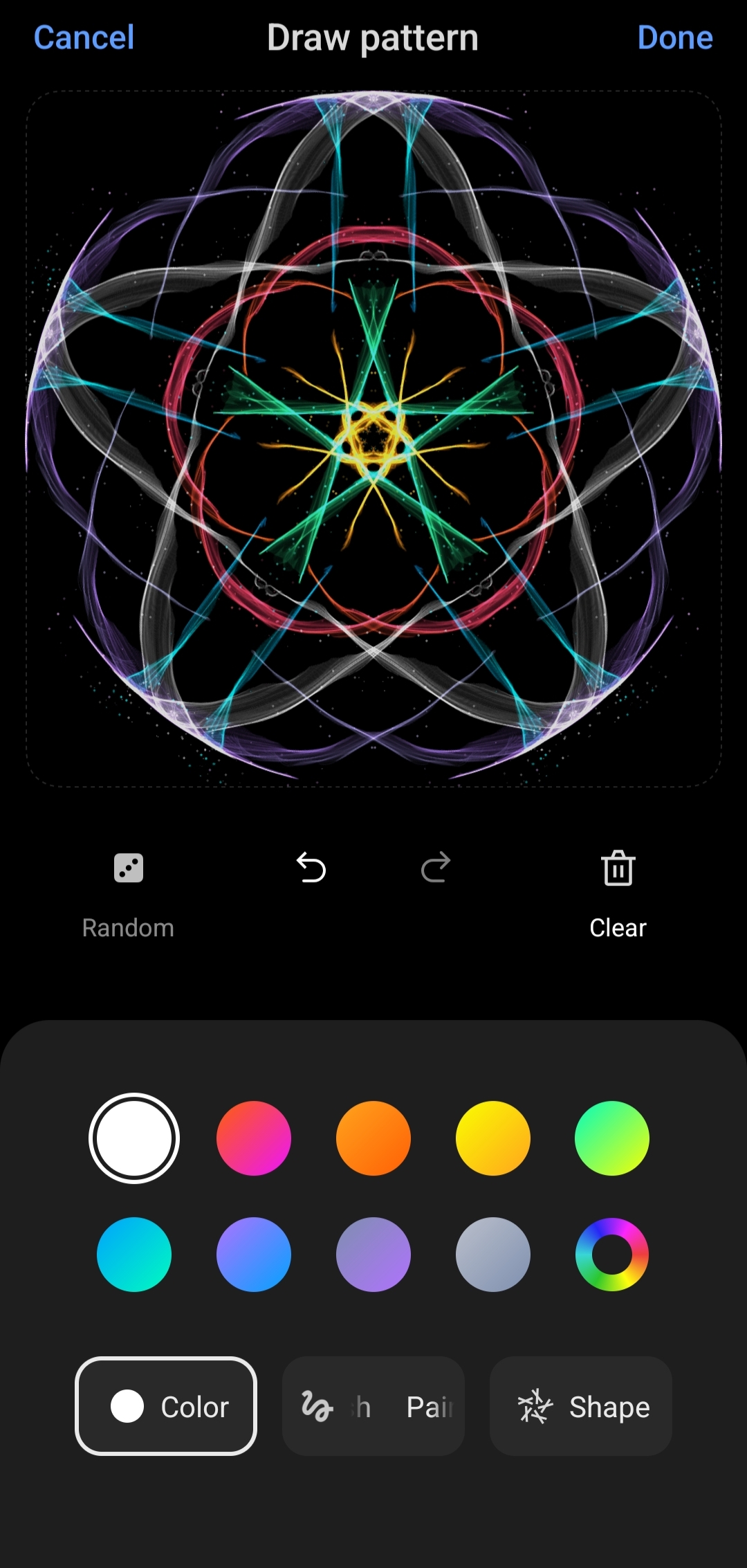Screen dimensions: 747x1568
Task: Undo the last stroke
Action: coord(311,868)
